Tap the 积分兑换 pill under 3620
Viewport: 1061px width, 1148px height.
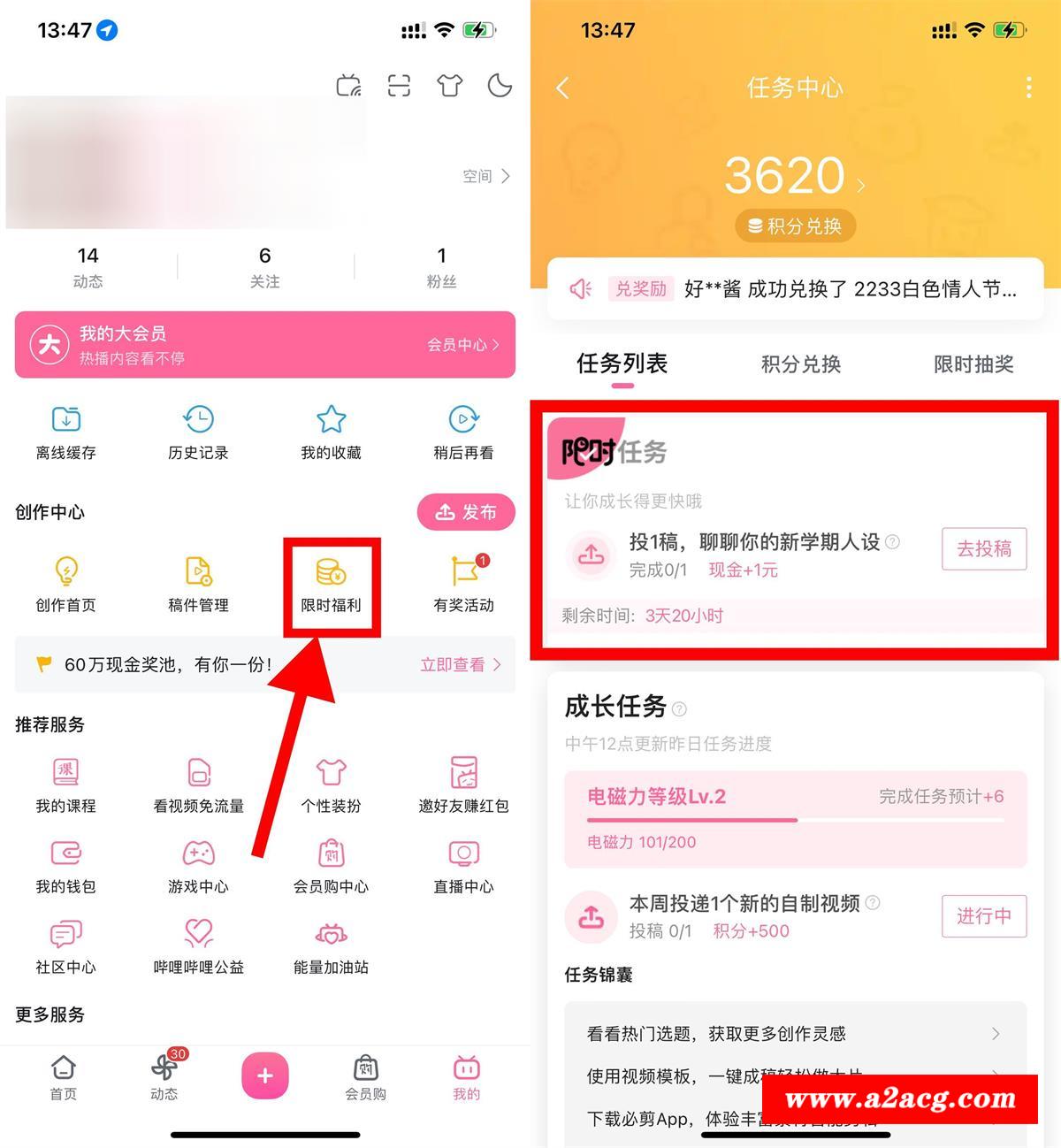click(795, 226)
